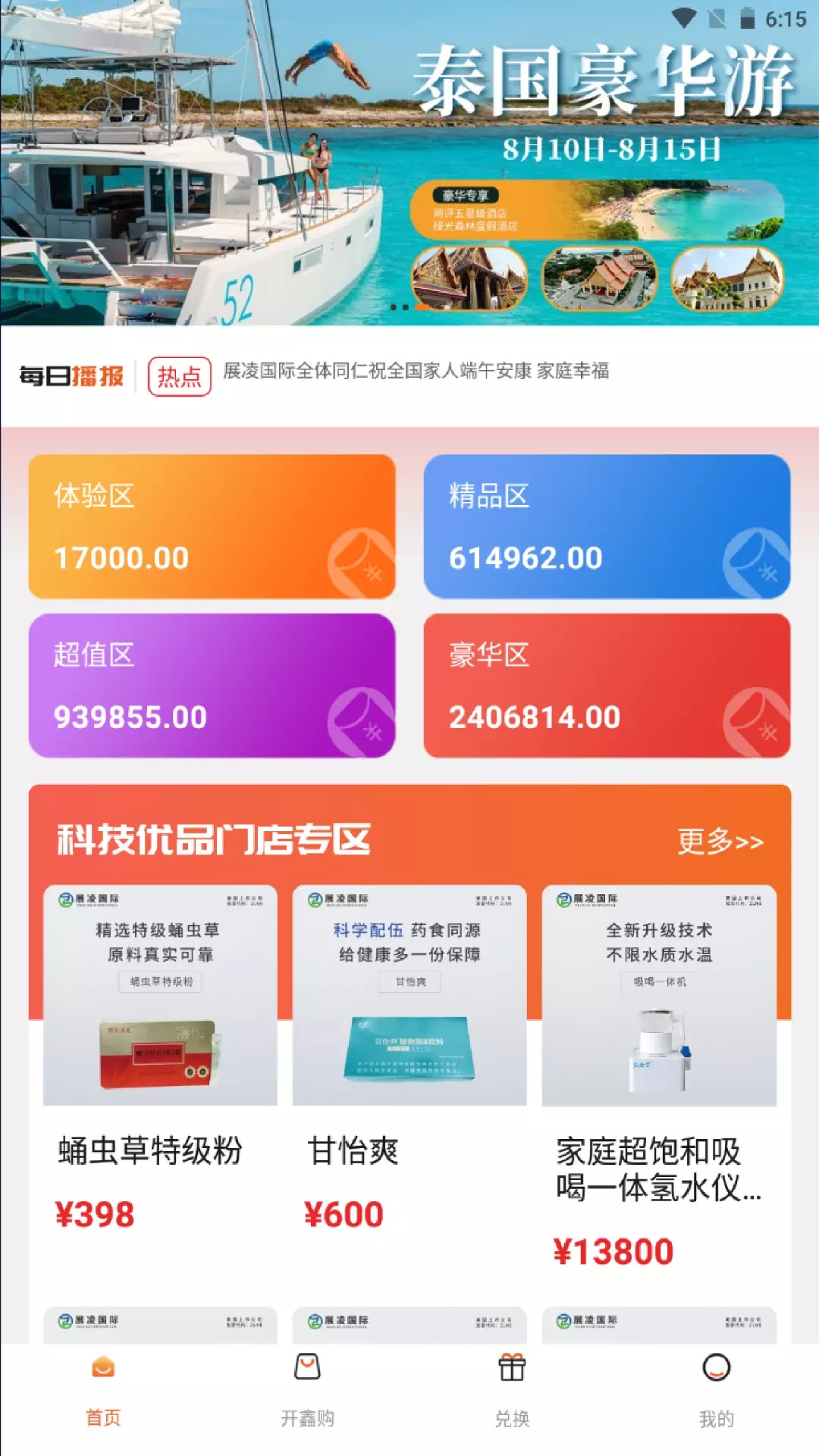Viewport: 819px width, 1456px height.
Task: Open the 泰国豪华游 travel banner
Action: [409, 163]
